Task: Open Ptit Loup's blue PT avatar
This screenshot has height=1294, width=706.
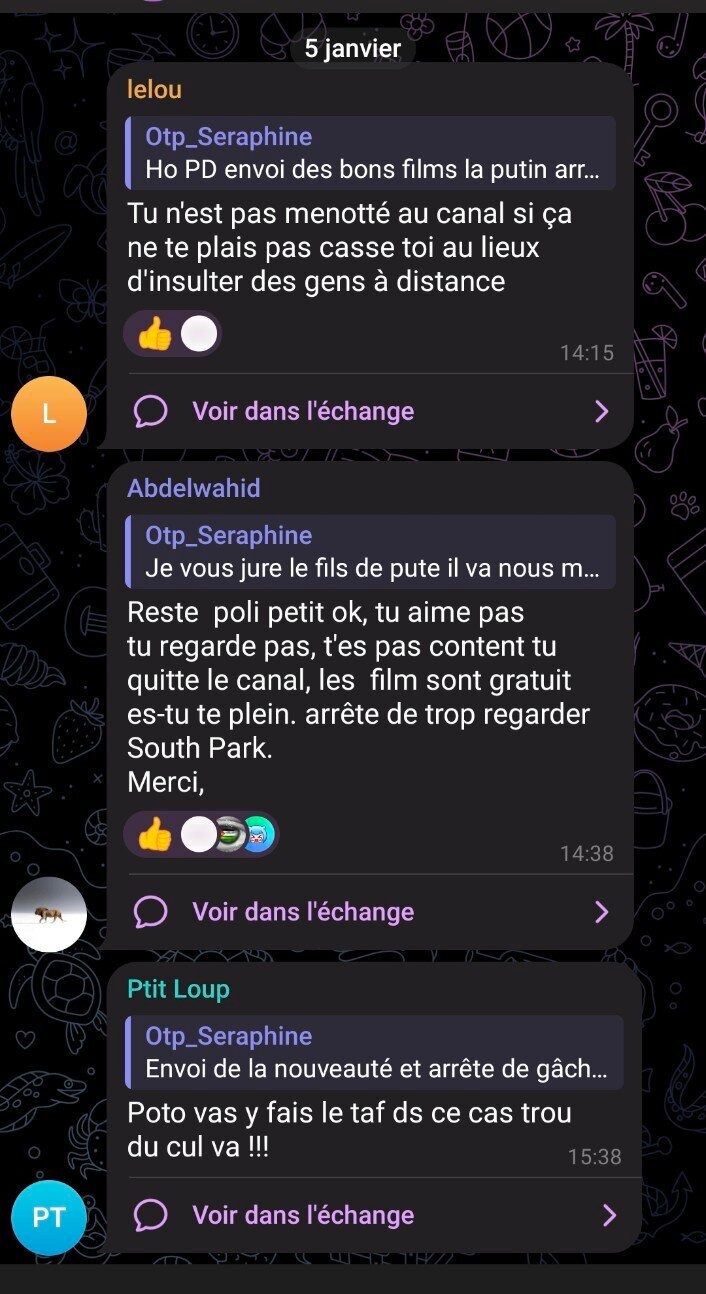Action: click(49, 1218)
